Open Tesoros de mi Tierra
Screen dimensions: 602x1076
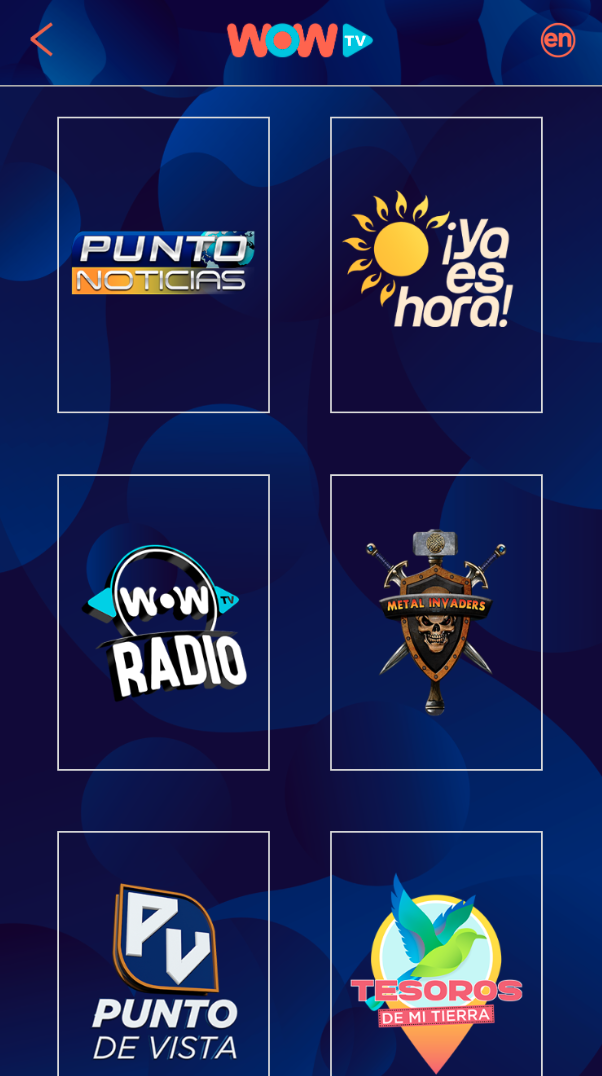coord(437,954)
